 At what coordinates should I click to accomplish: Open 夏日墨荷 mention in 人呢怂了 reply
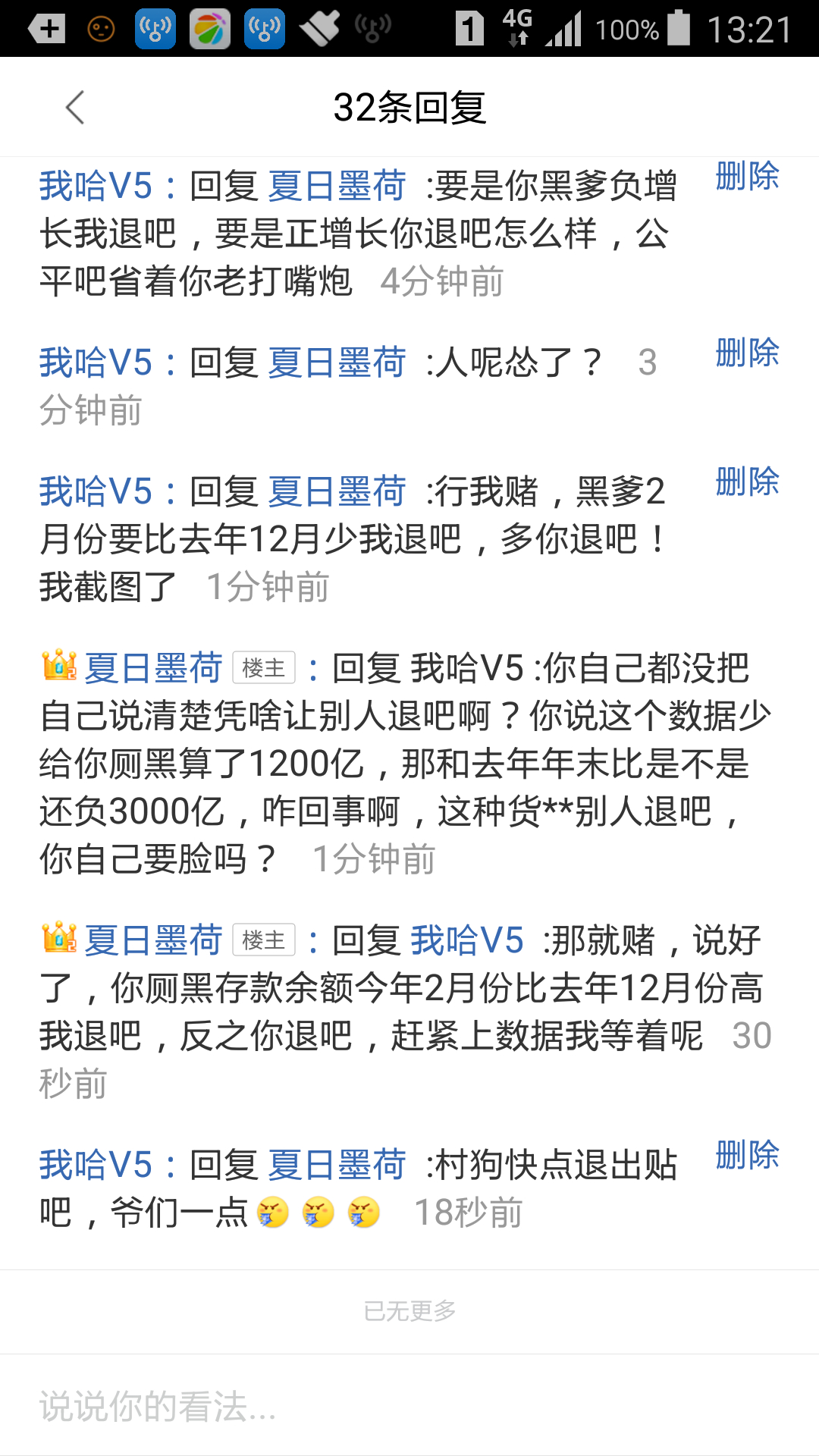click(337, 362)
